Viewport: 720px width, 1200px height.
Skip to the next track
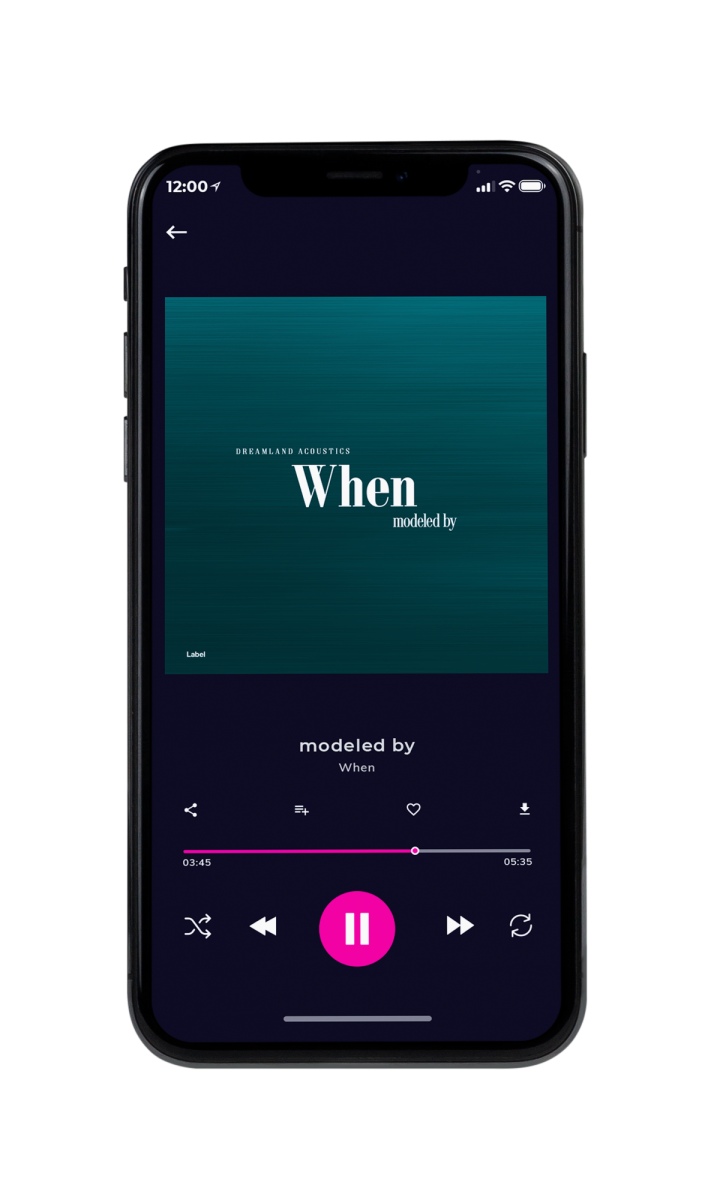point(460,927)
